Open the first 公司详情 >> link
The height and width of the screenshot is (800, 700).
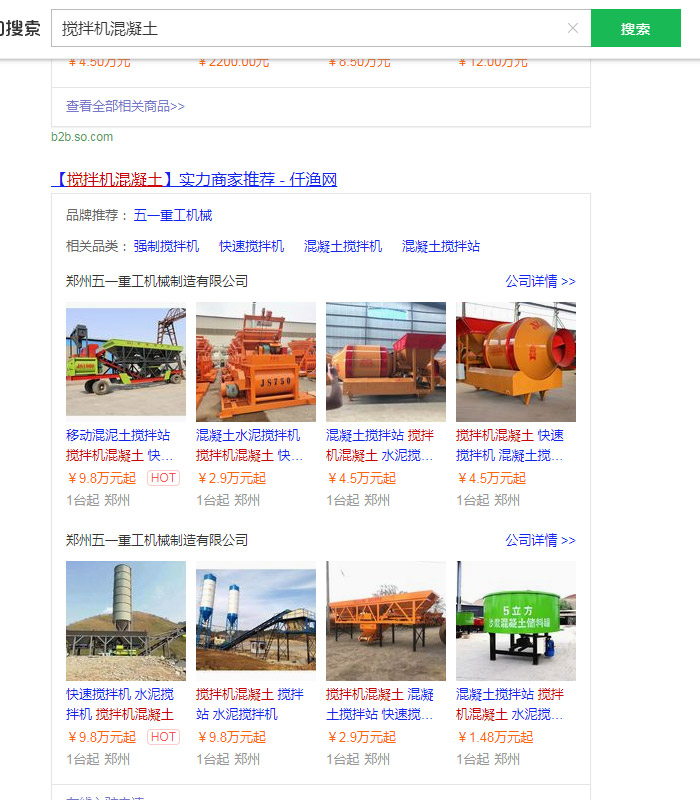(x=540, y=282)
